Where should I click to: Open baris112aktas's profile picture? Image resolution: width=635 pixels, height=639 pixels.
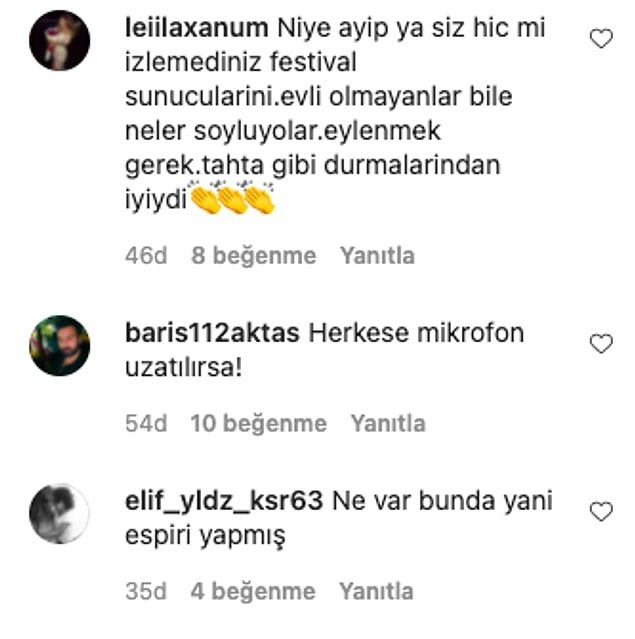click(x=60, y=345)
